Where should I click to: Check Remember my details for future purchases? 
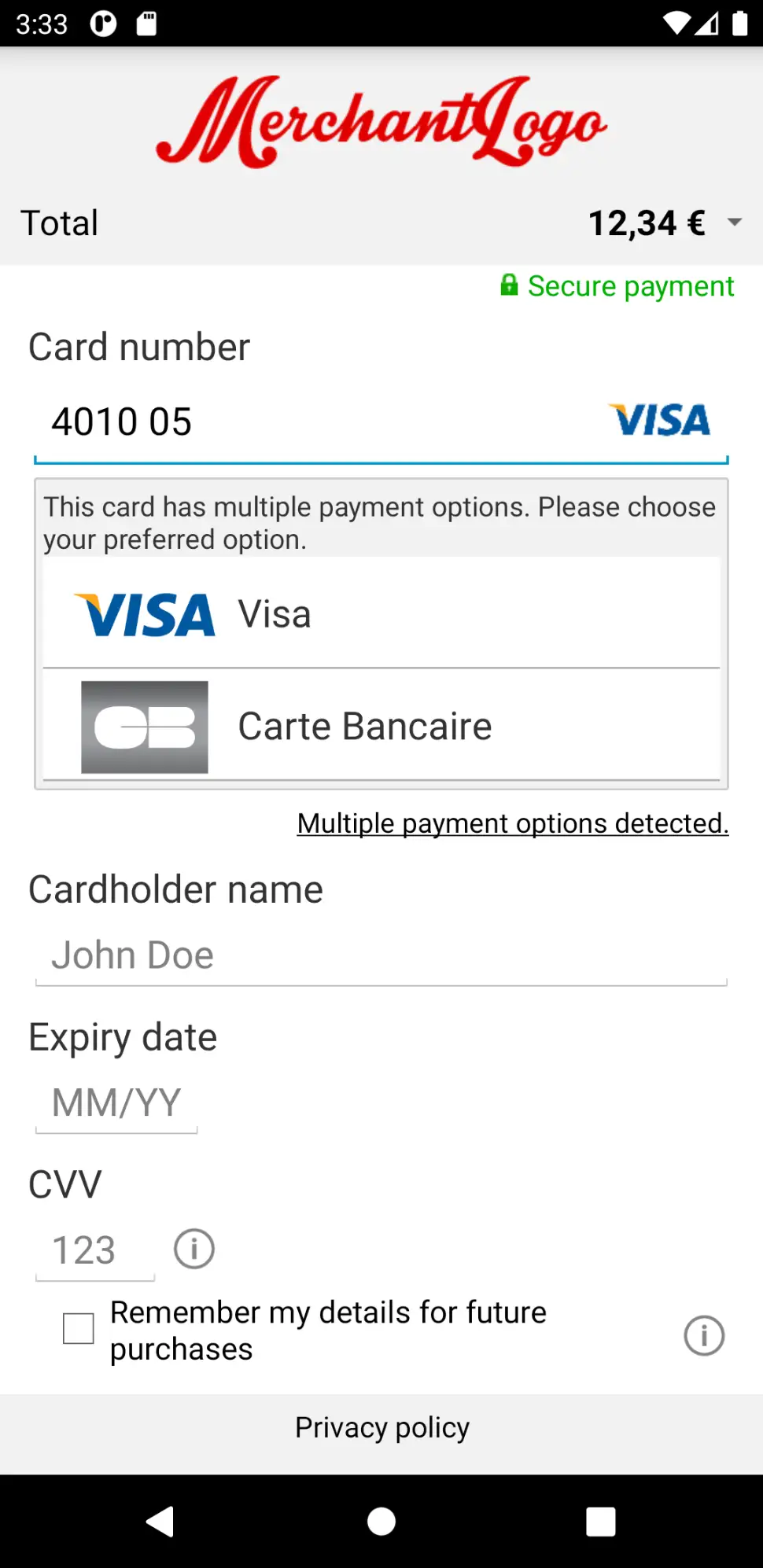pyautogui.click(x=79, y=1329)
